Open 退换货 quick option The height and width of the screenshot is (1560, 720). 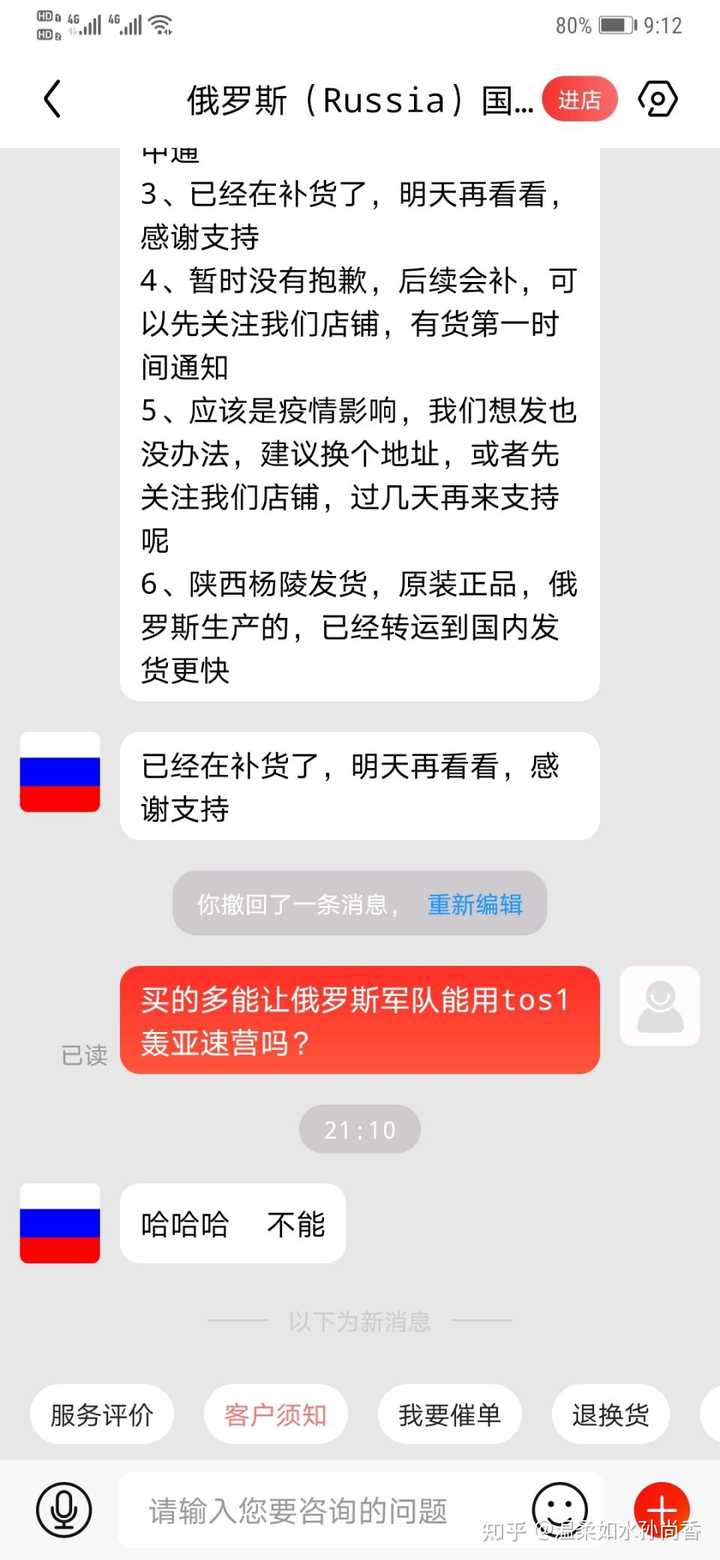coord(610,1415)
